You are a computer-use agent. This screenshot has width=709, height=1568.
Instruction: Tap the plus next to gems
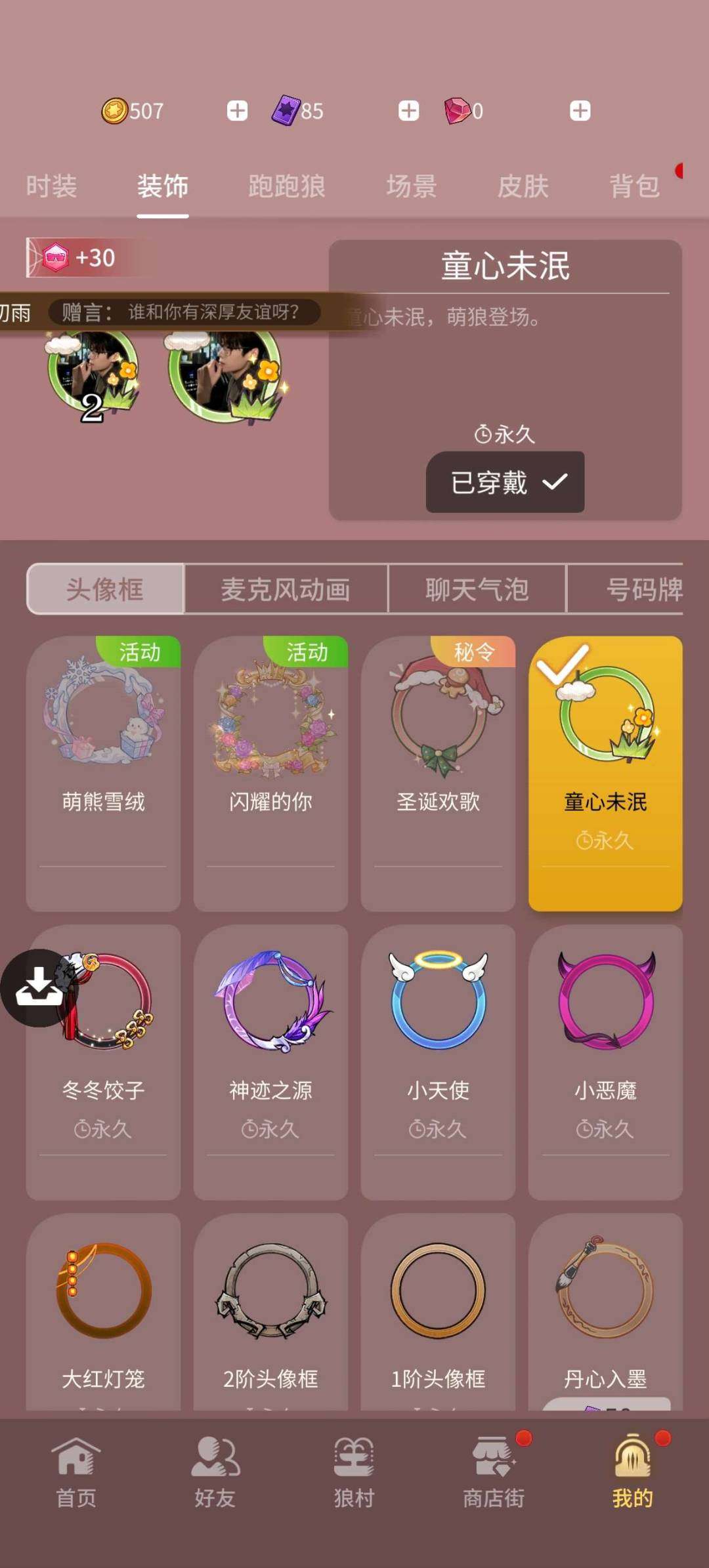[580, 110]
